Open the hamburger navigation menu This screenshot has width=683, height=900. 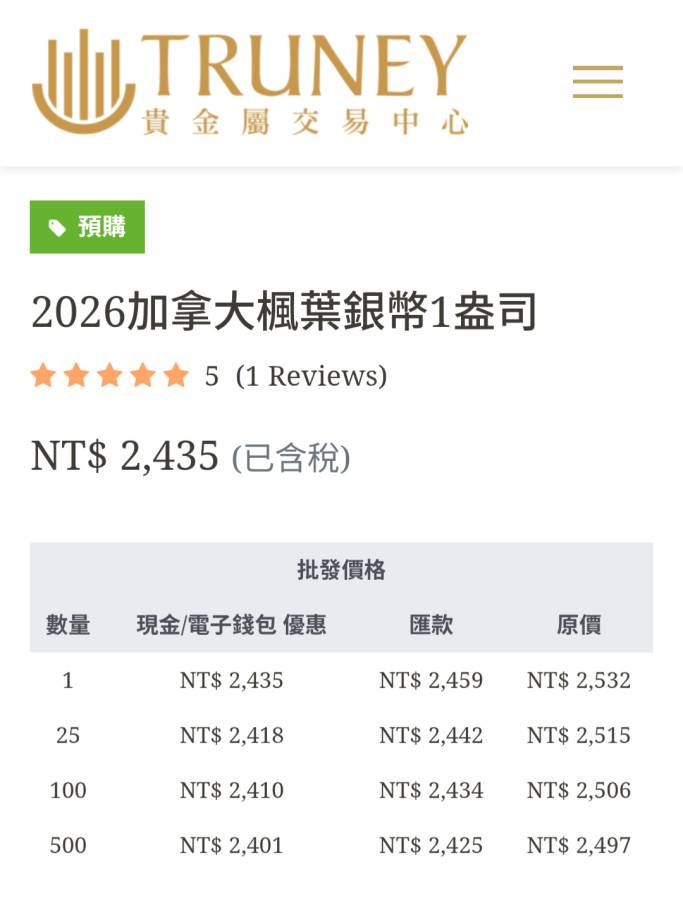[x=597, y=82]
